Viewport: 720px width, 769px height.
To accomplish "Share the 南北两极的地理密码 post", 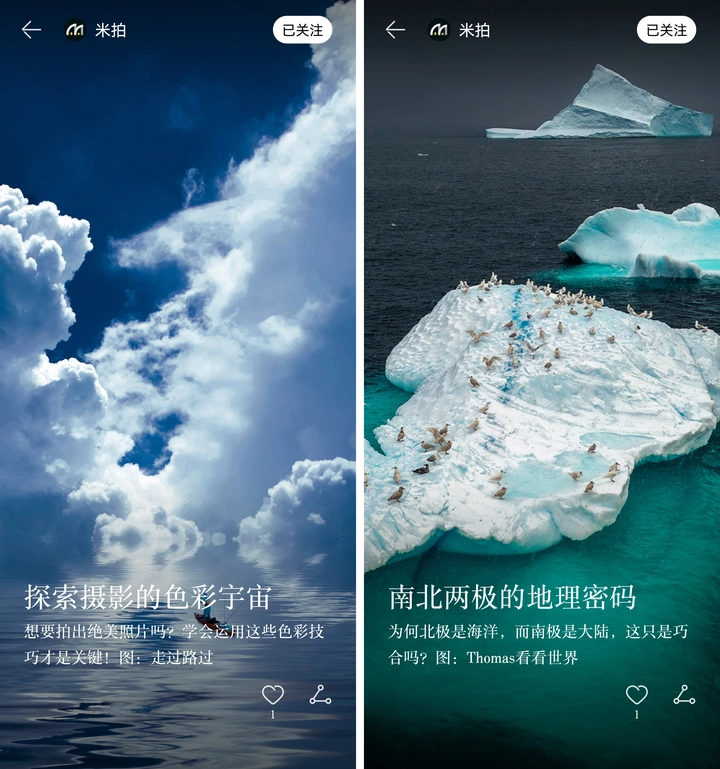I will (684, 695).
